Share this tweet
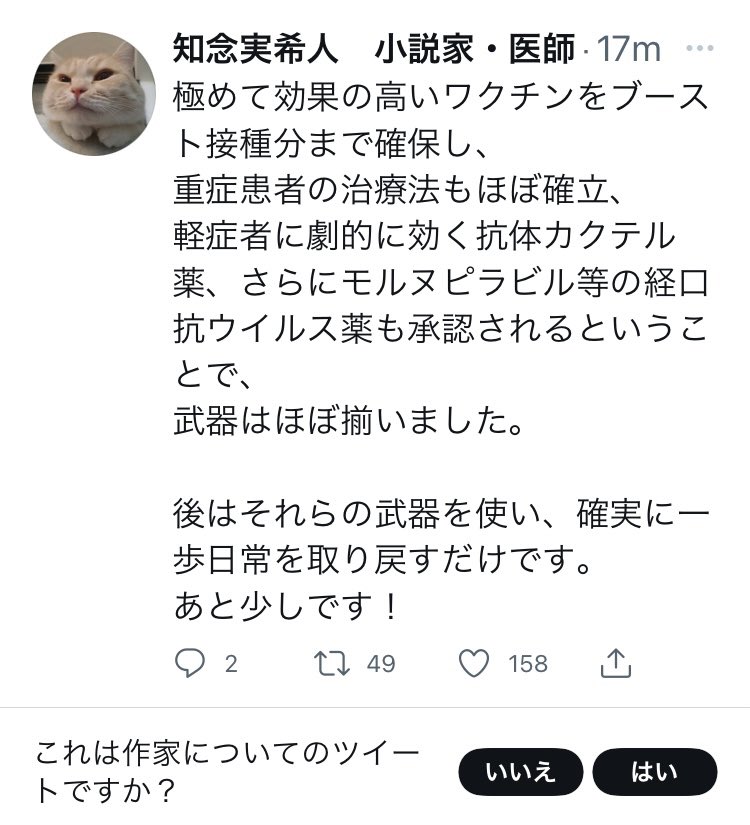 (x=617, y=662)
